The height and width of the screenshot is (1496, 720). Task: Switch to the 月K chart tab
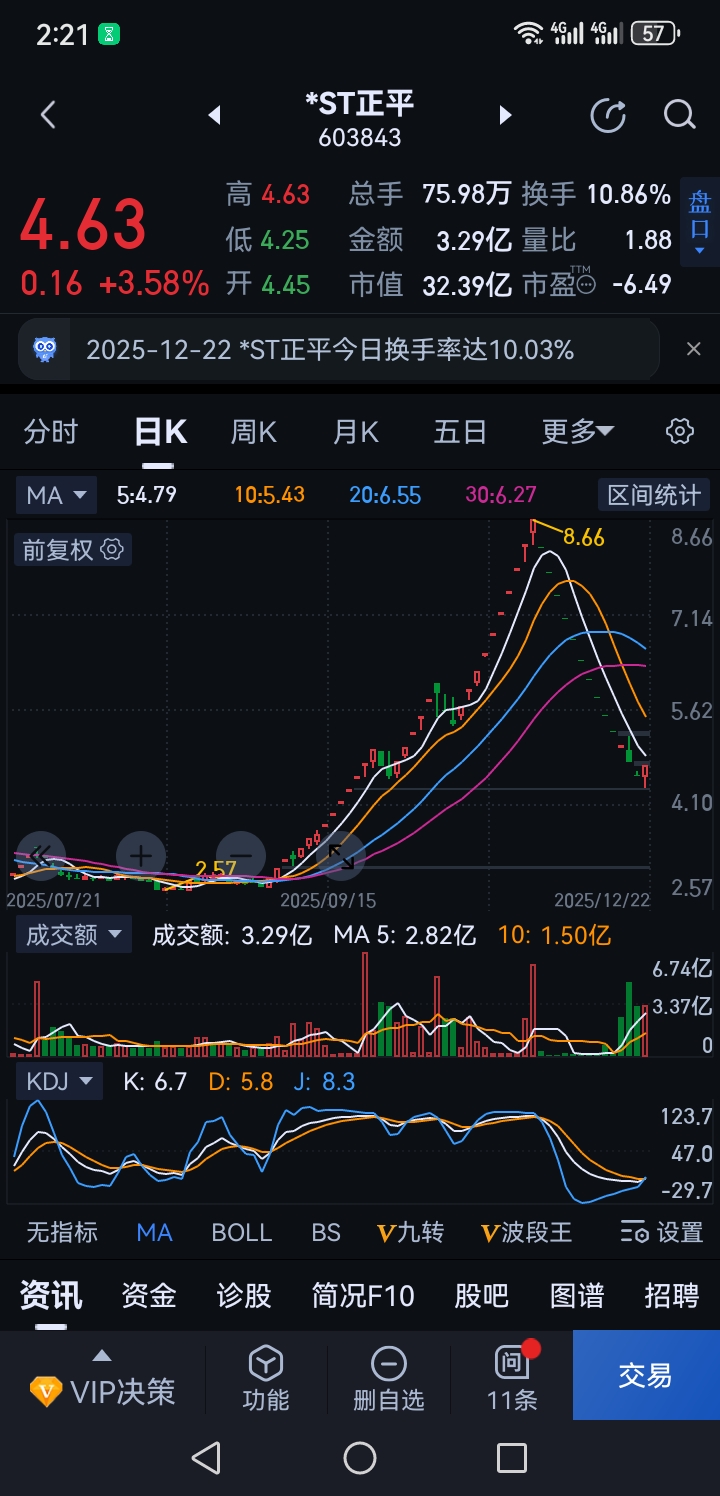355,432
